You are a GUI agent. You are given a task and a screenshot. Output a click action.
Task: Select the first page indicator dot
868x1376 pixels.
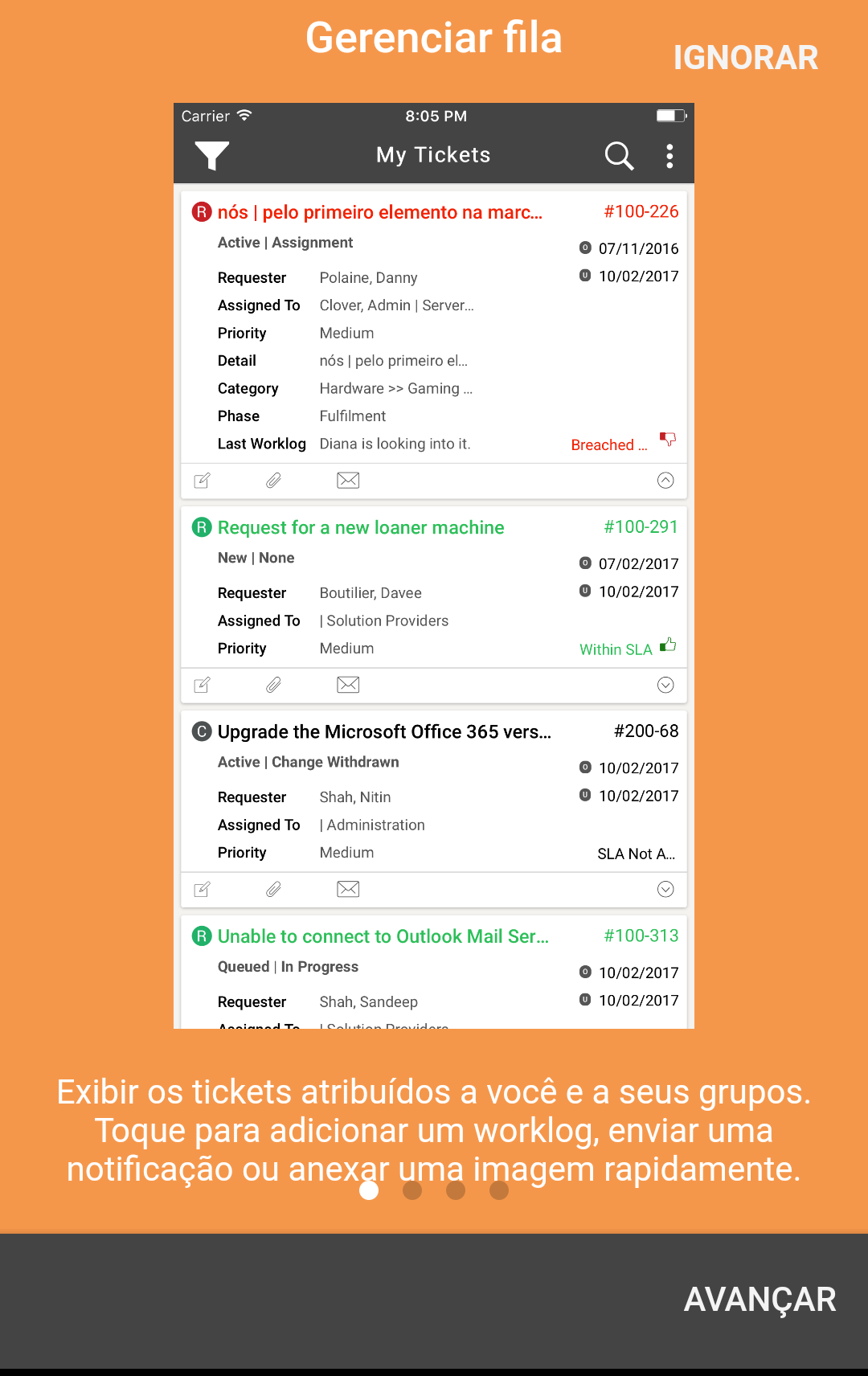pyautogui.click(x=369, y=1190)
